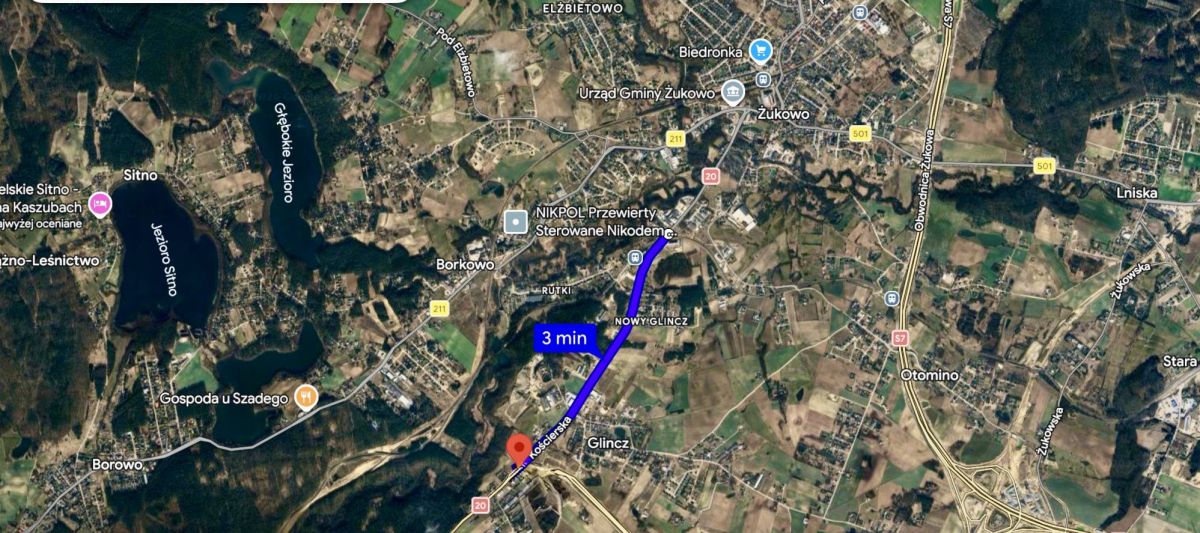Screen dimensions: 1200x533
Task: Open the Biedronka store marker
Action: coord(760,49)
